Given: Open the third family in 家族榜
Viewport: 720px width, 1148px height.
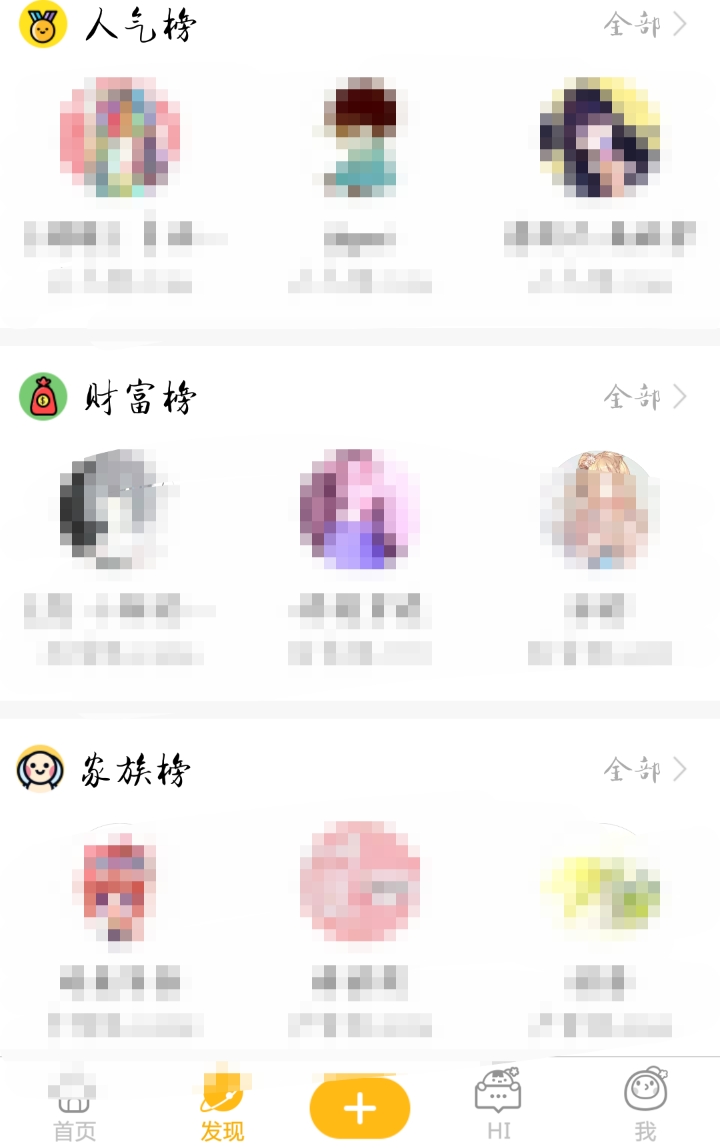Looking at the screenshot, I should pyautogui.click(x=600, y=882).
